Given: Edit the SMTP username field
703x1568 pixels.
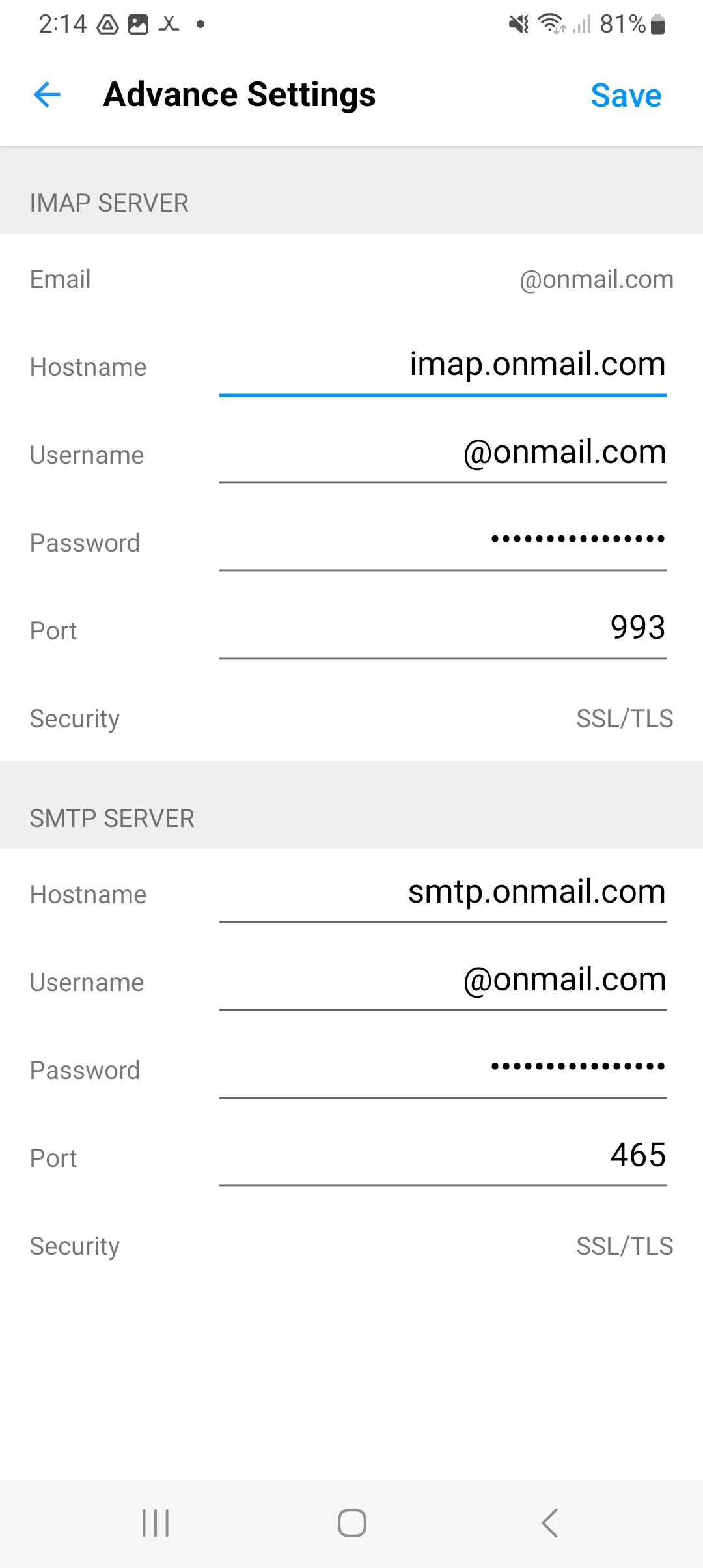Looking at the screenshot, I should click(443, 981).
